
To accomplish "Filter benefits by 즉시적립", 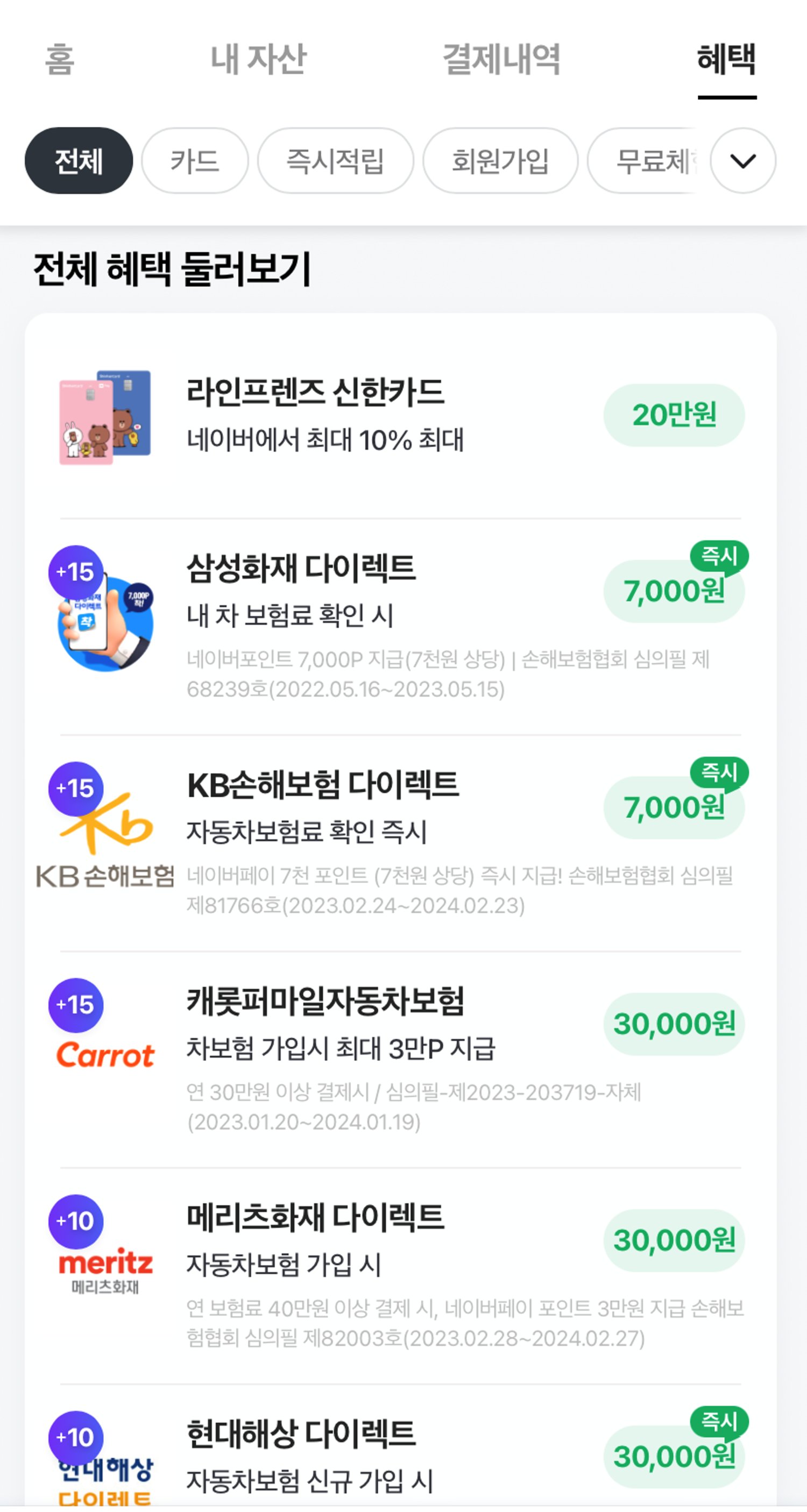I will [335, 161].
